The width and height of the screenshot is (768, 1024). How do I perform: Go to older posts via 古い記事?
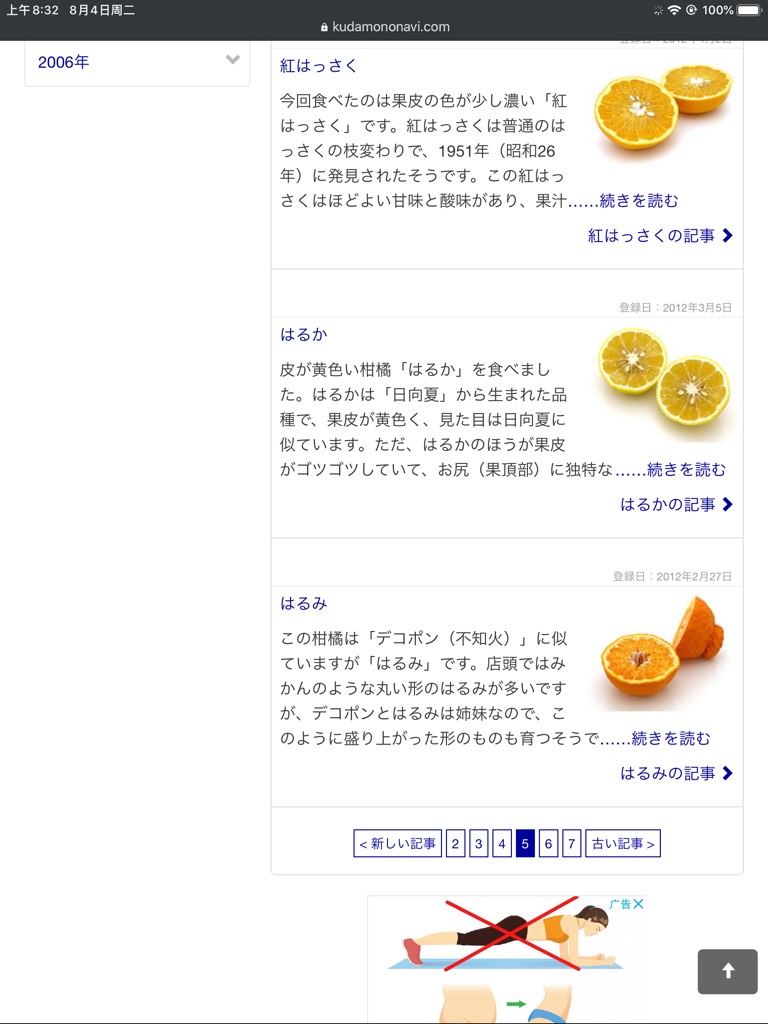coord(623,844)
